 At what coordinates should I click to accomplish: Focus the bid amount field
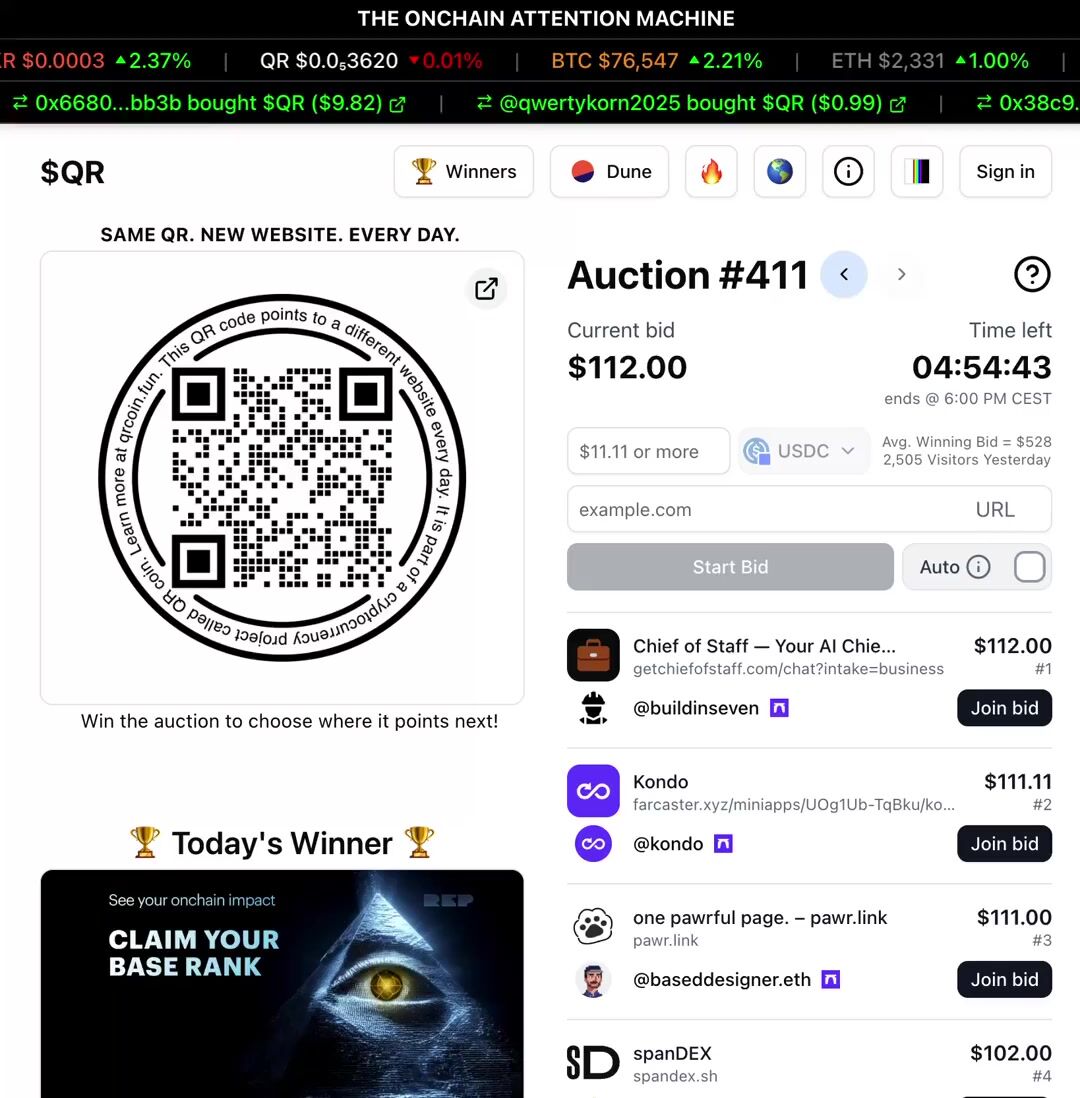[648, 451]
